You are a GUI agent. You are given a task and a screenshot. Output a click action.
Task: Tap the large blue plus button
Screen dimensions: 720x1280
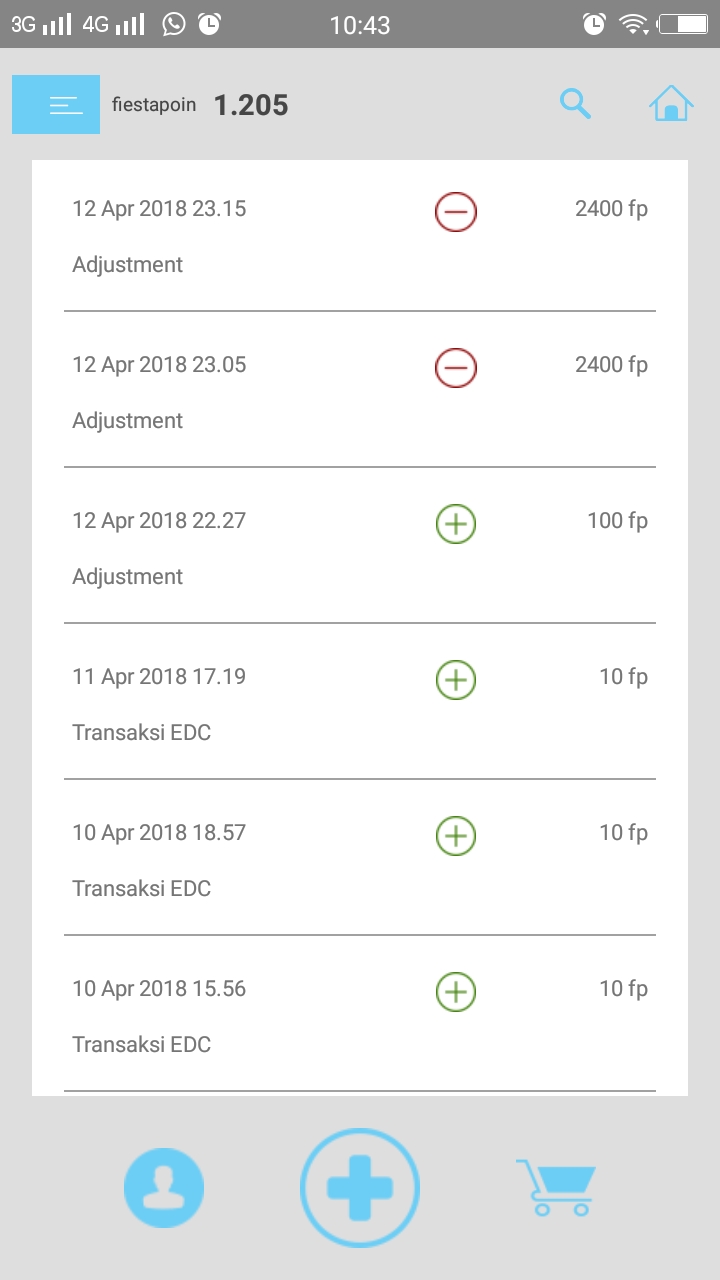tap(360, 1188)
